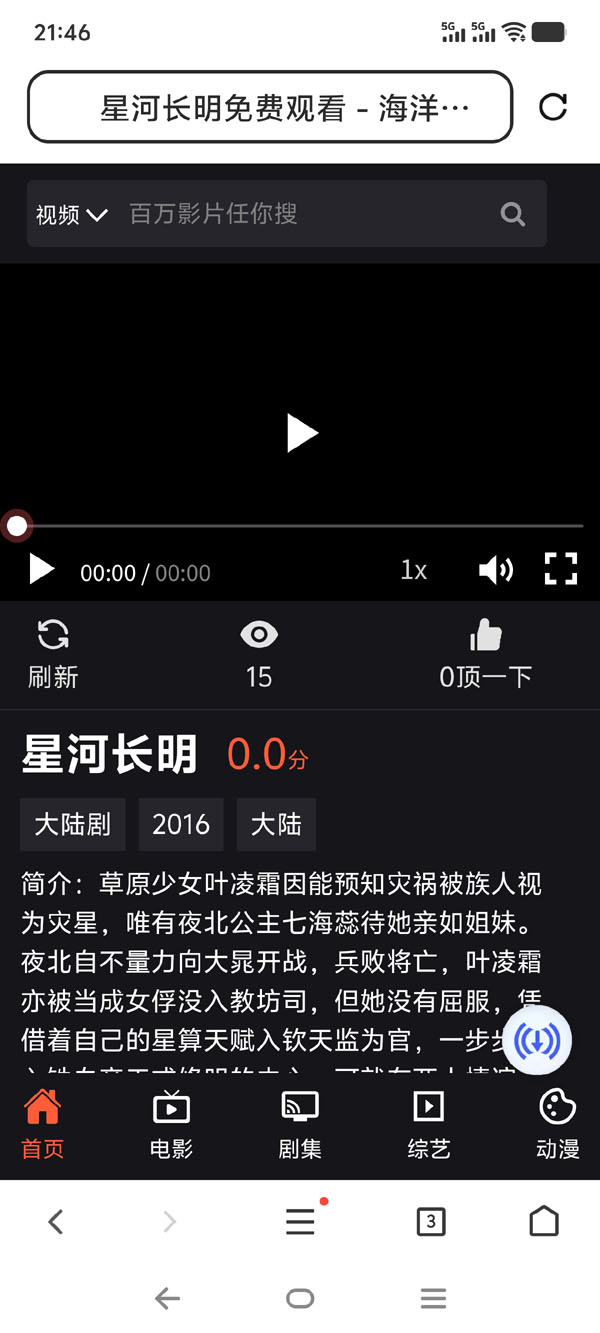Enter fullscreen mode
Screen dimensions: 600x1333
[x=561, y=569]
